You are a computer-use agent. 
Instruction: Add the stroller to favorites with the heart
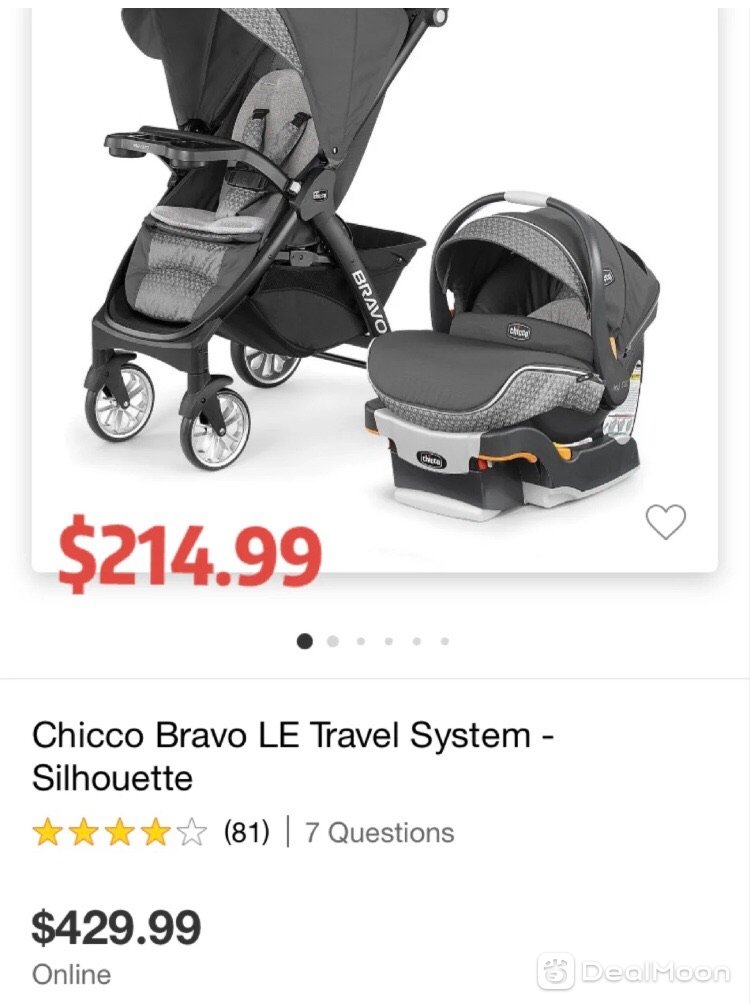665,522
